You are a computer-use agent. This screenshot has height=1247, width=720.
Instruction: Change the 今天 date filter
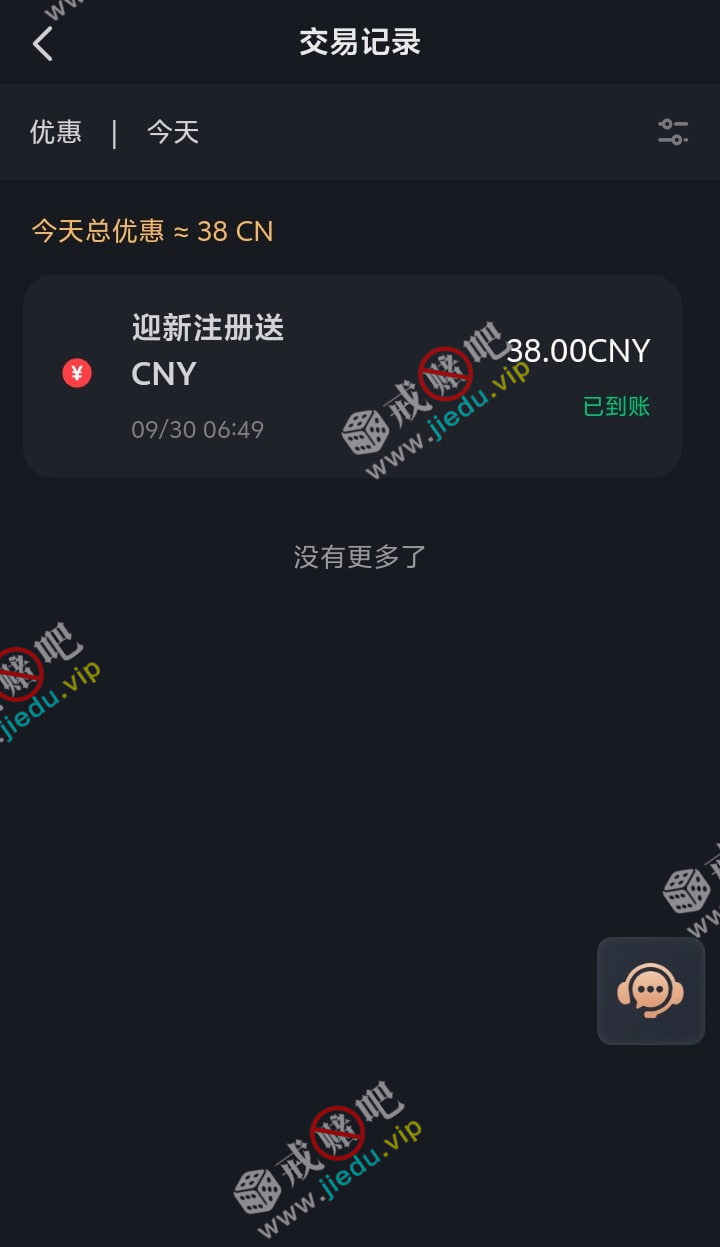[173, 132]
